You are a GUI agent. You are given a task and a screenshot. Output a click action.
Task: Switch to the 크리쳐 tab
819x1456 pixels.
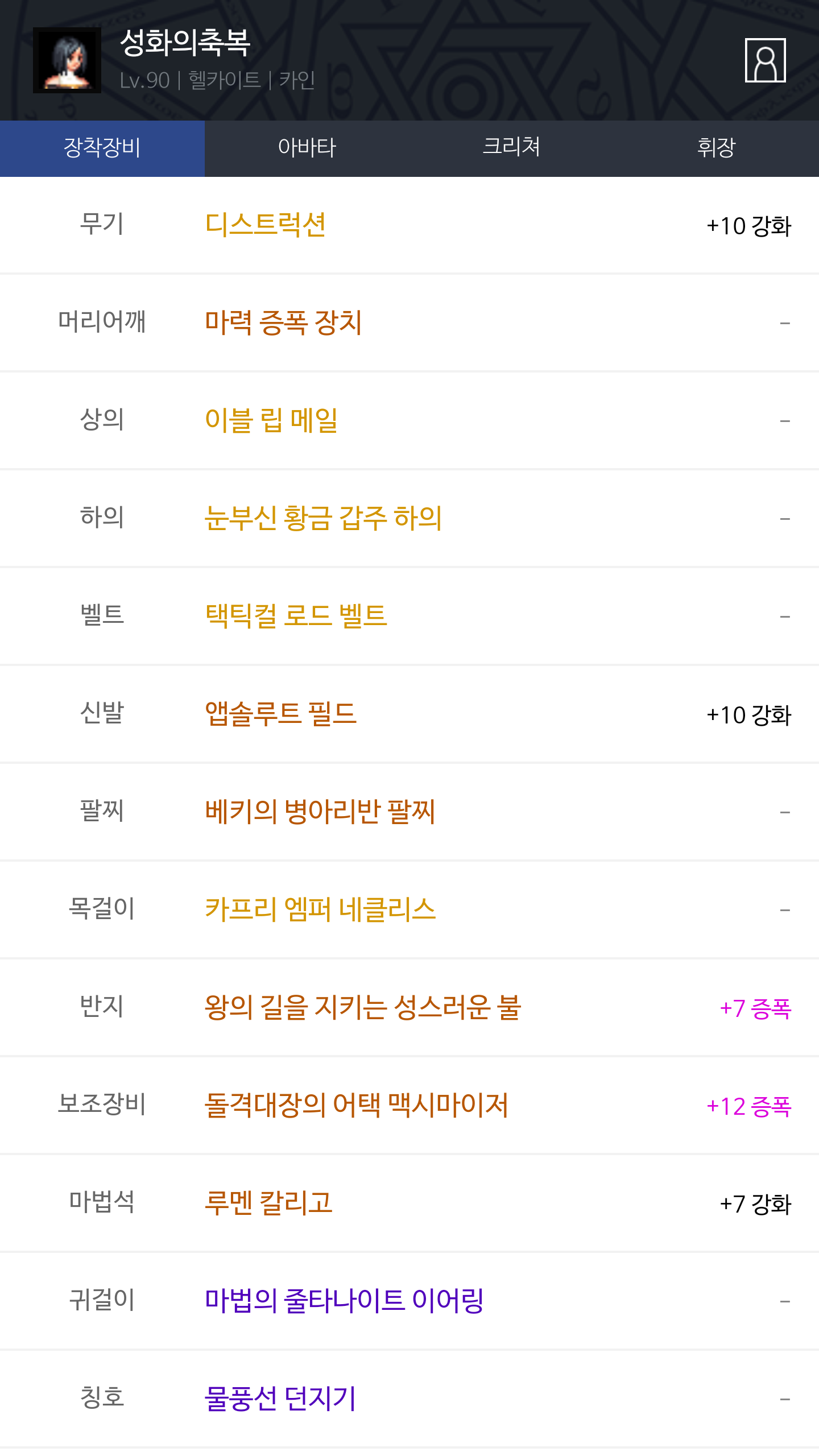(x=512, y=148)
